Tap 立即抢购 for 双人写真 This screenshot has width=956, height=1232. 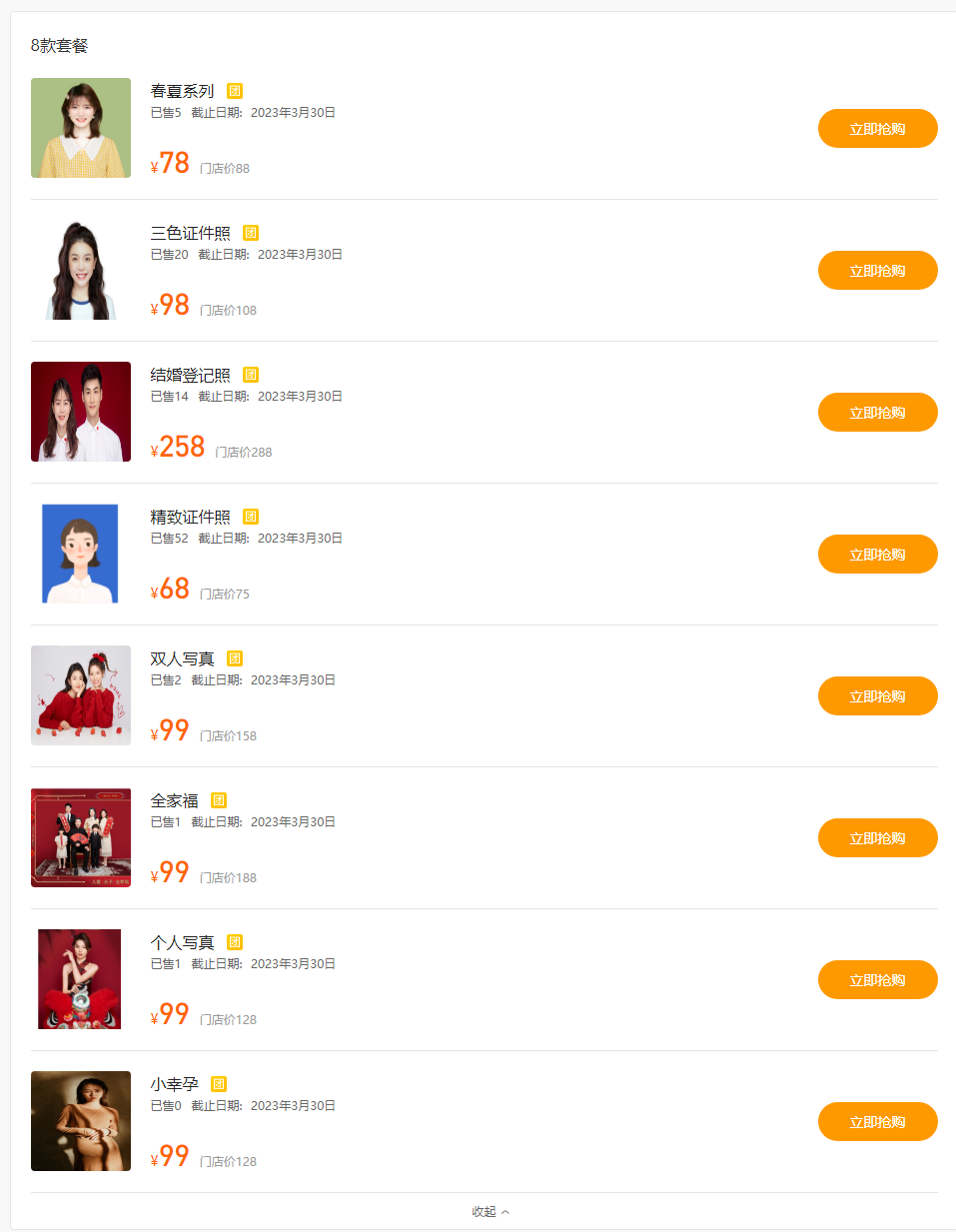pyautogui.click(x=877, y=696)
